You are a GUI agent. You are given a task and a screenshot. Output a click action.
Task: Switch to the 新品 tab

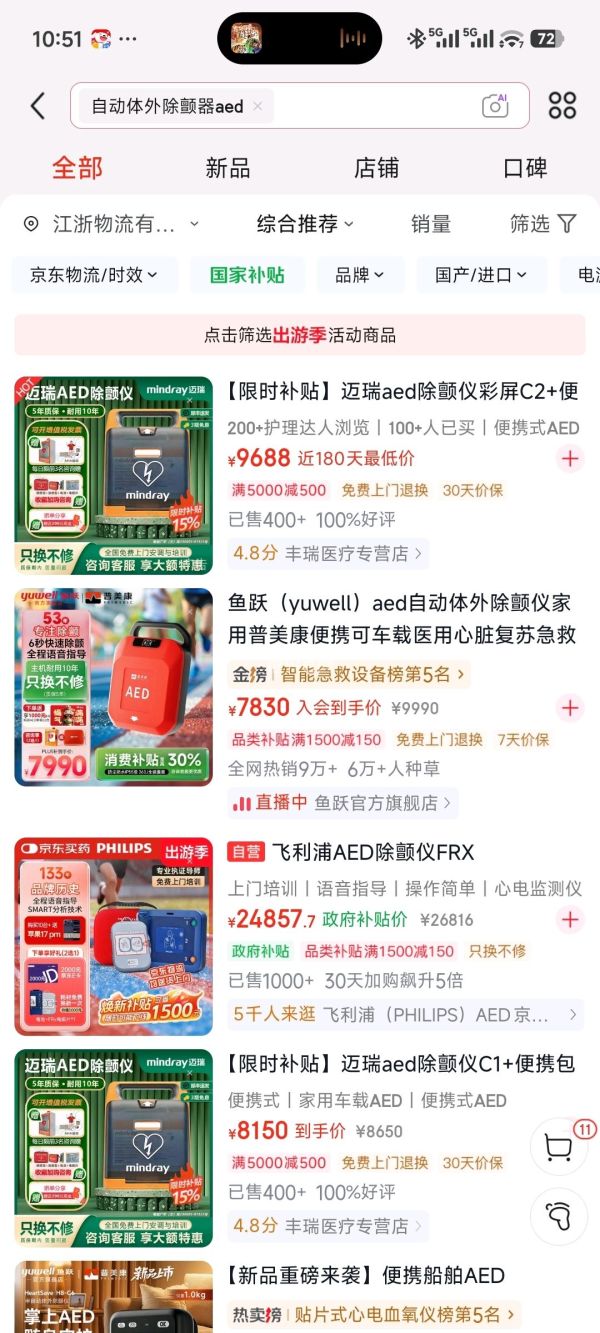227,168
